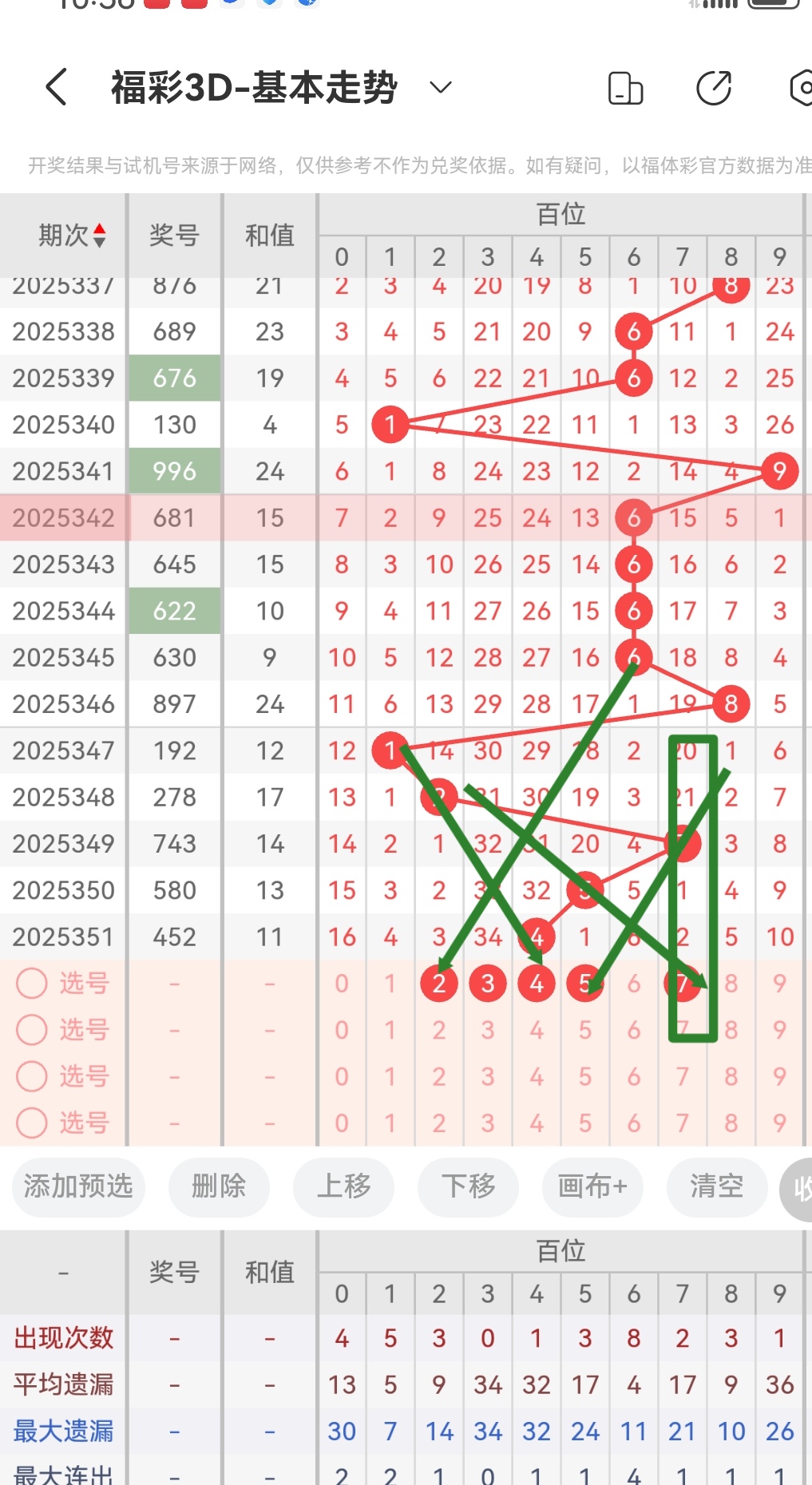Clear everything with 清空
The image size is (812, 1485).
[x=716, y=1186]
